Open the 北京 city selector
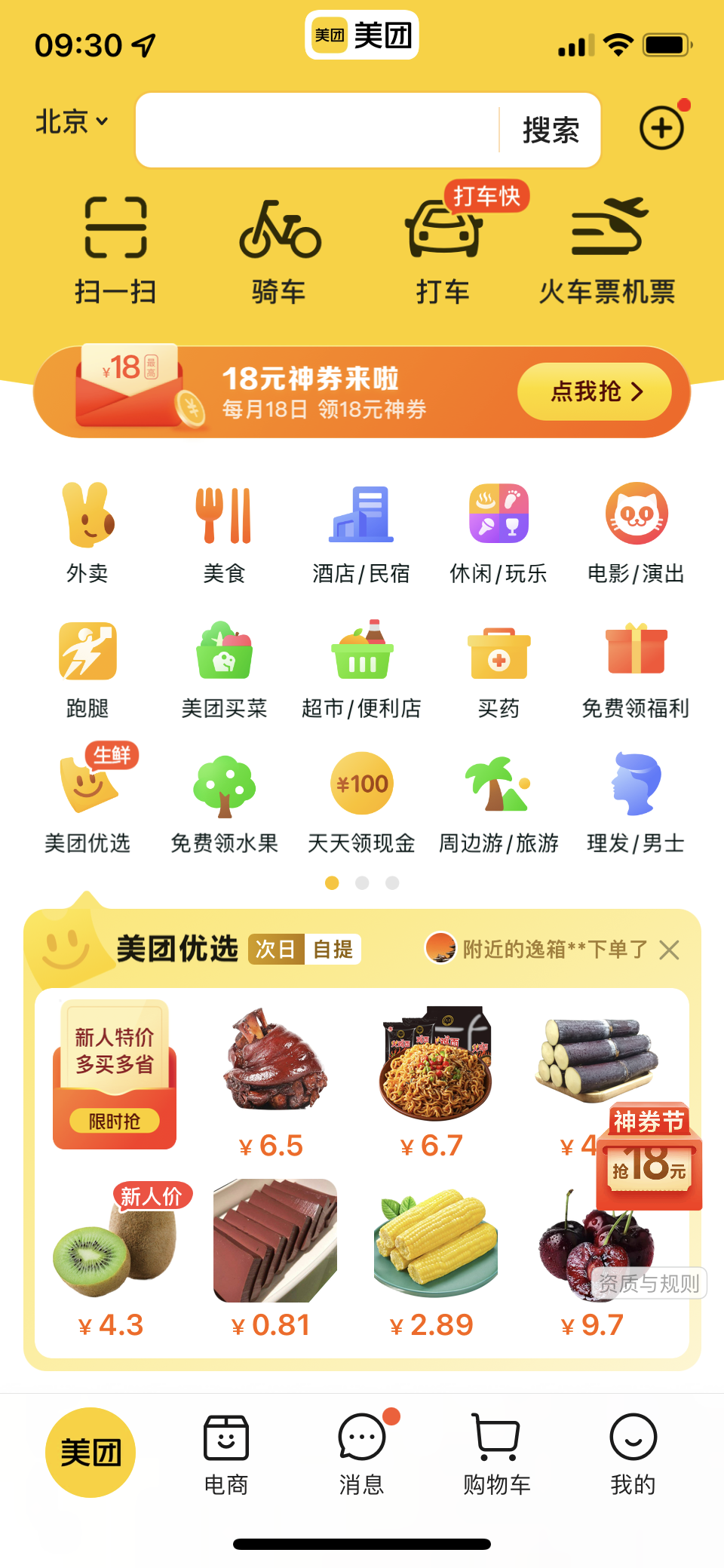724x1568 pixels. pos(72,122)
